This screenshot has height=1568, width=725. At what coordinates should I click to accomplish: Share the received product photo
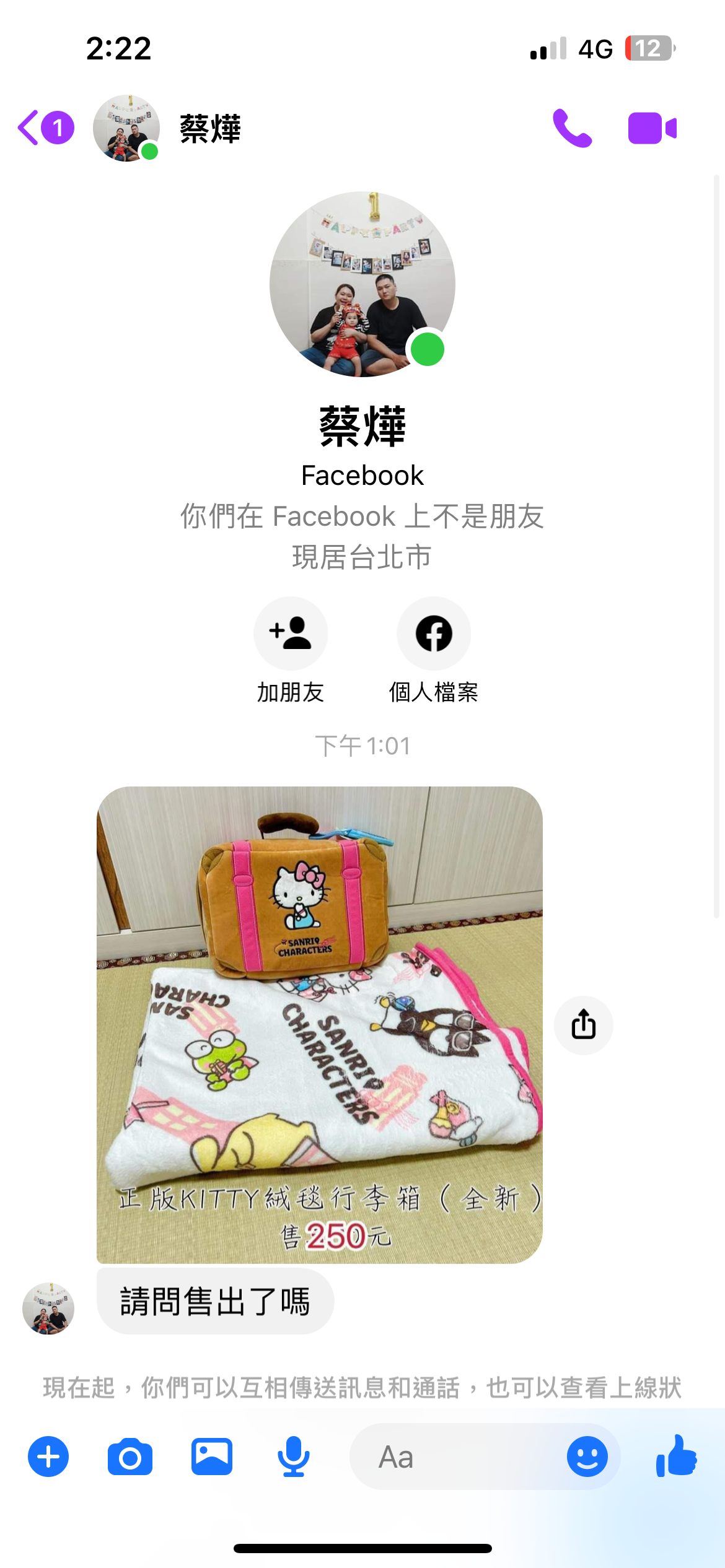[x=583, y=1025]
